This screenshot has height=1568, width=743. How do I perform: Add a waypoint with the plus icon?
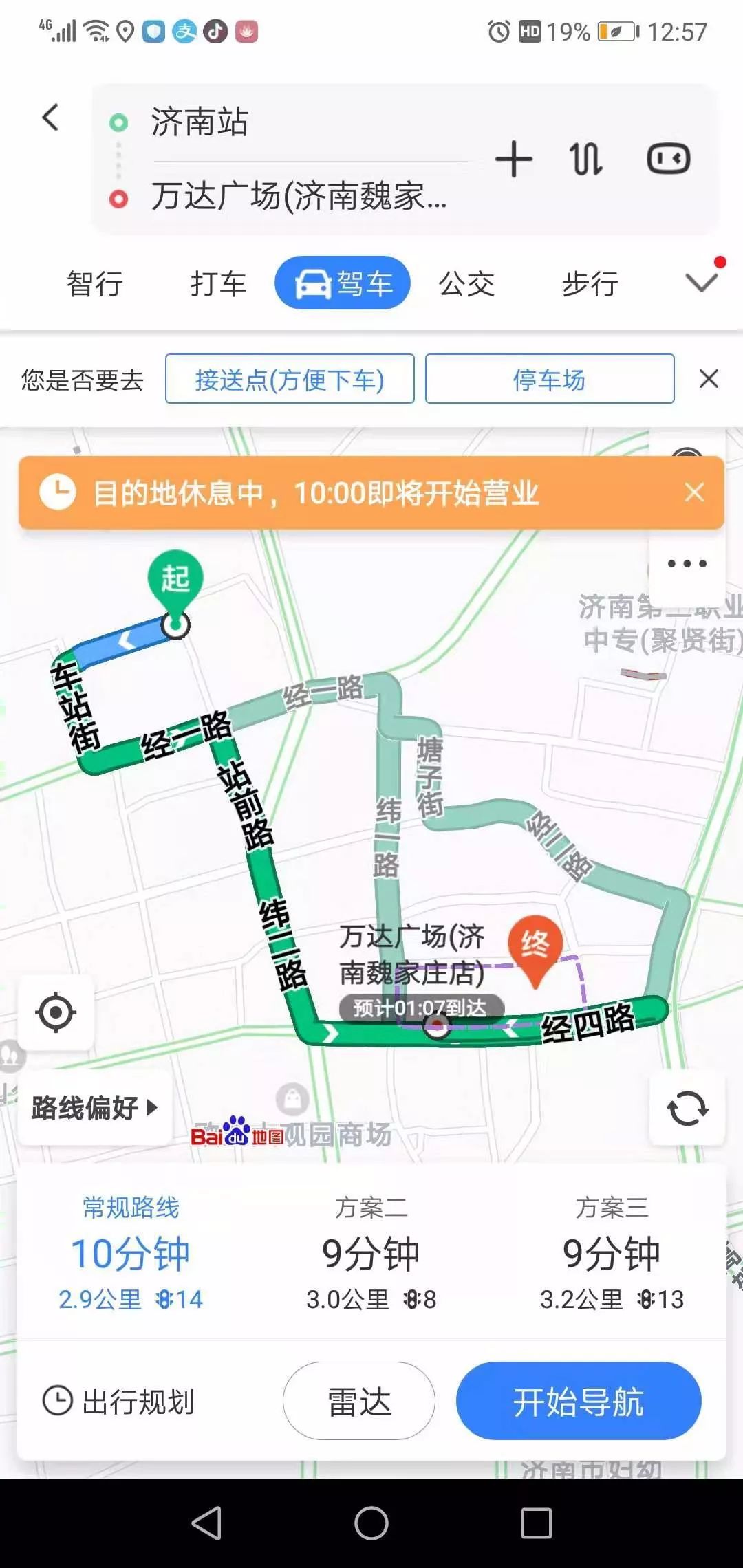pyautogui.click(x=514, y=159)
